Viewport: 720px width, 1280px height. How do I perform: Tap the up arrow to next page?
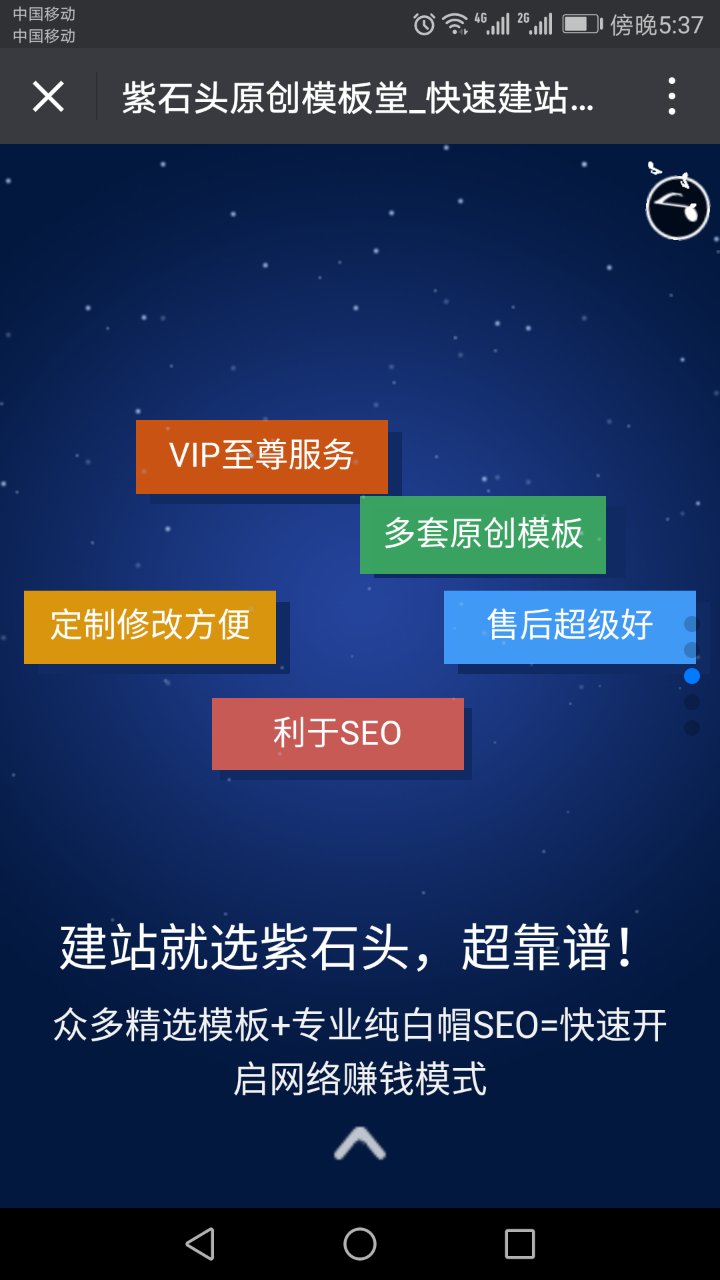(x=360, y=1143)
